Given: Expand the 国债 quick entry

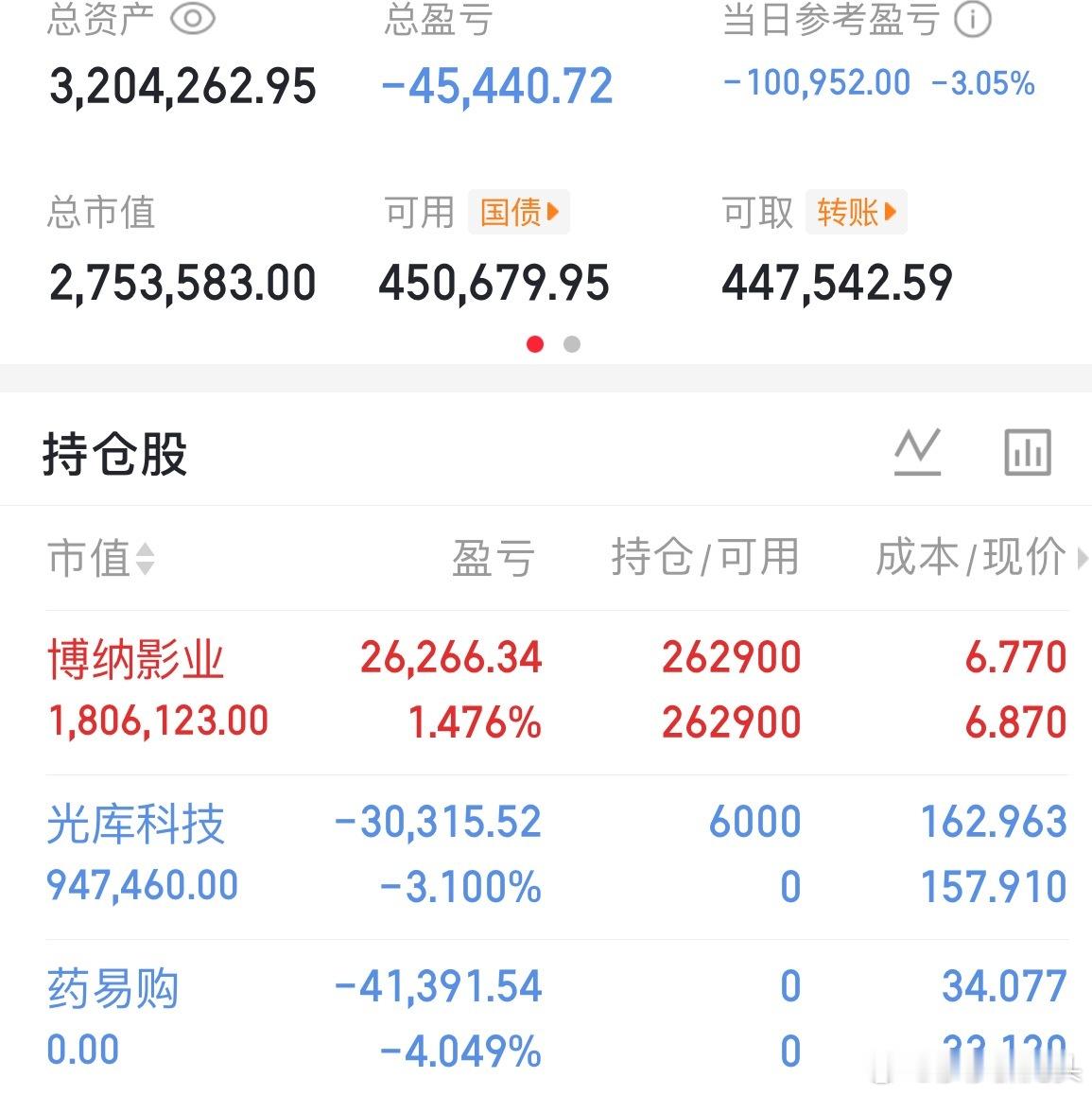Looking at the screenshot, I should pyautogui.click(x=519, y=212).
